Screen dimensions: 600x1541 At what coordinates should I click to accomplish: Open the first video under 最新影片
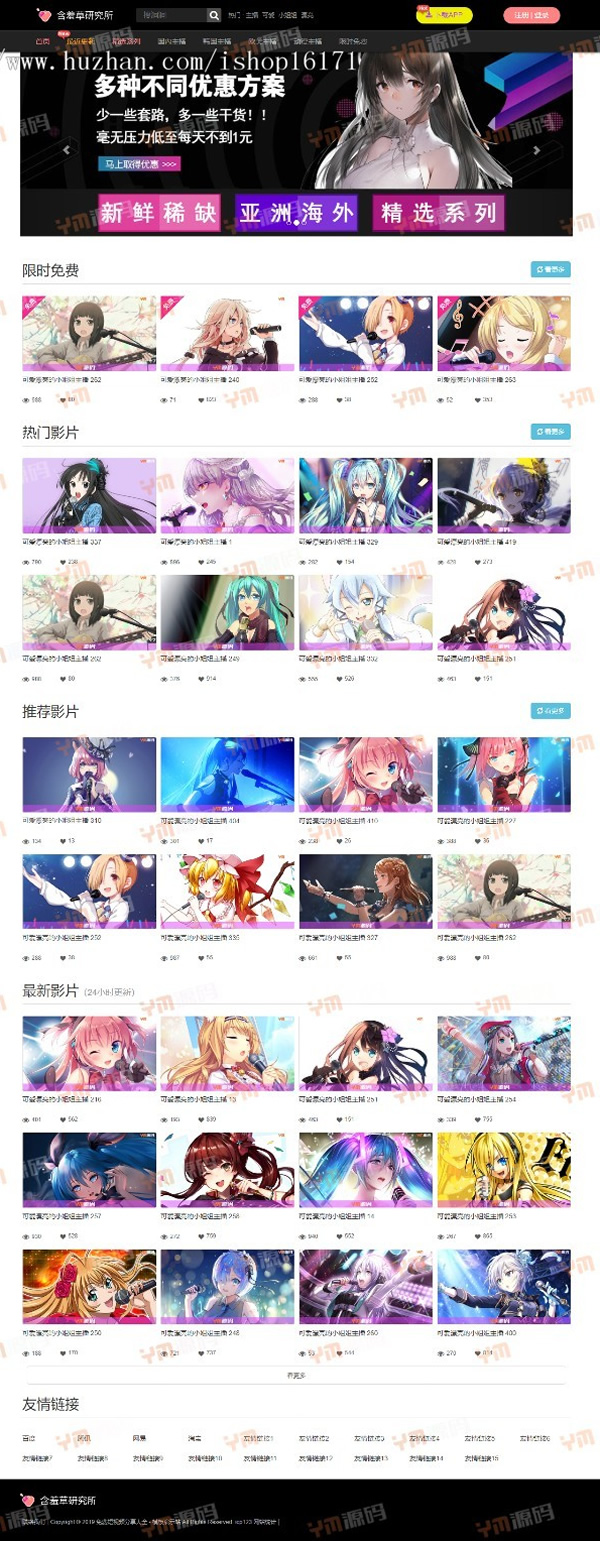coord(89,1054)
